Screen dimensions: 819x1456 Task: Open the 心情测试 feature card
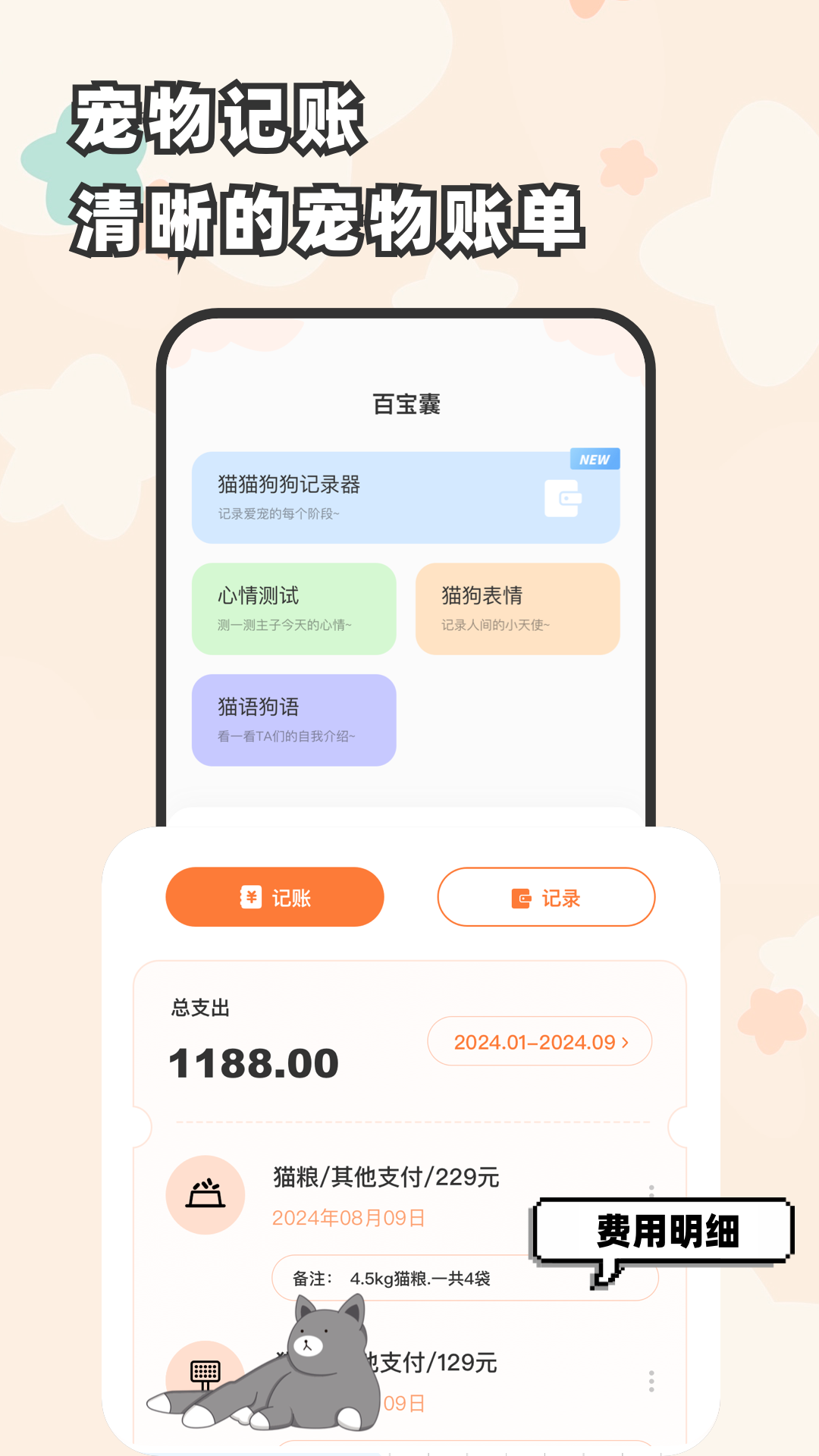[294, 609]
